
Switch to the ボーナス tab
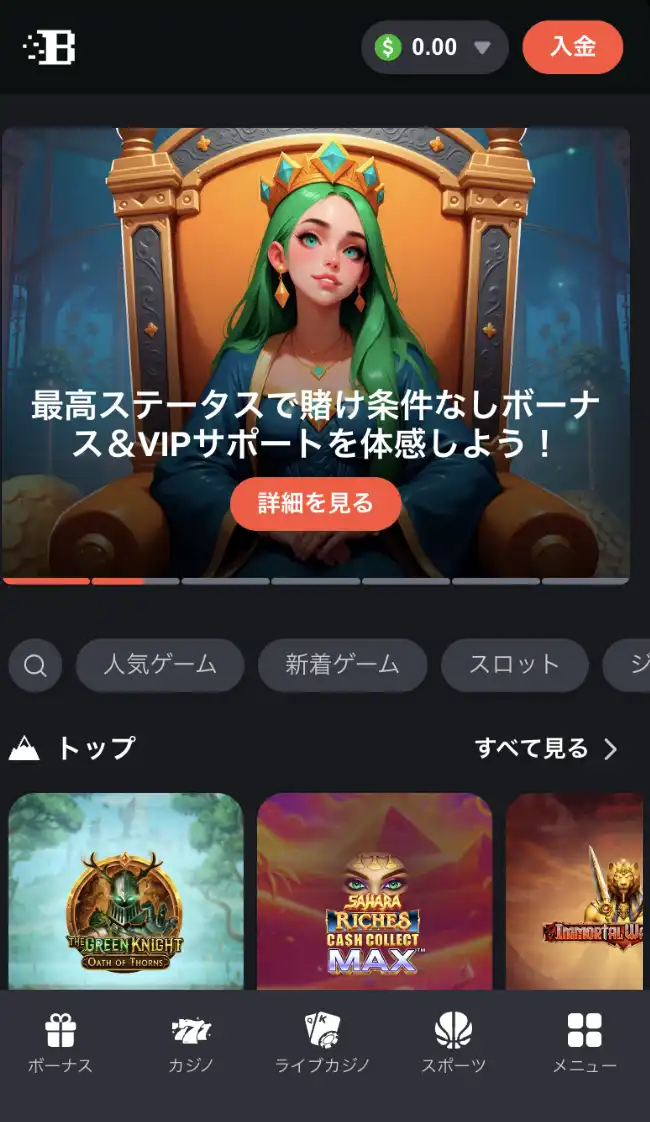pyautogui.click(x=60, y=1044)
